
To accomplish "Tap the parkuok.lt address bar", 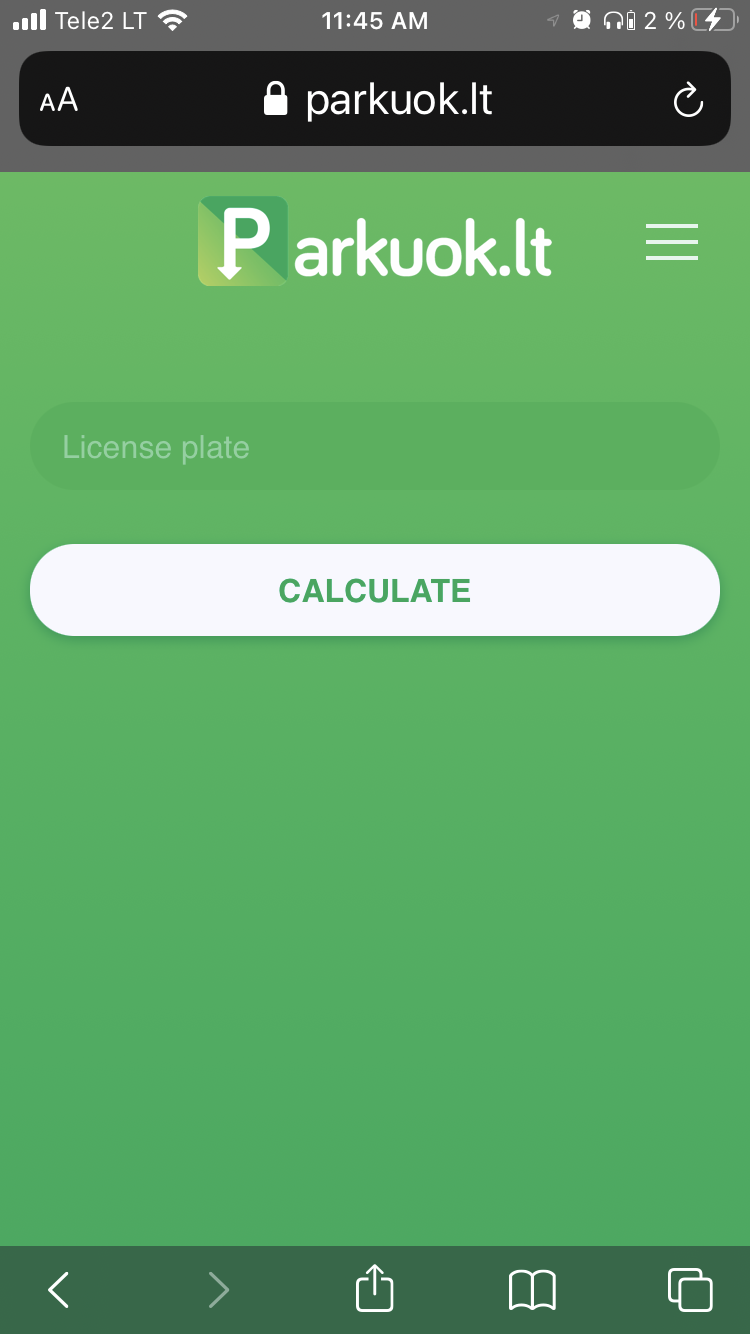I will pyautogui.click(x=380, y=100).
